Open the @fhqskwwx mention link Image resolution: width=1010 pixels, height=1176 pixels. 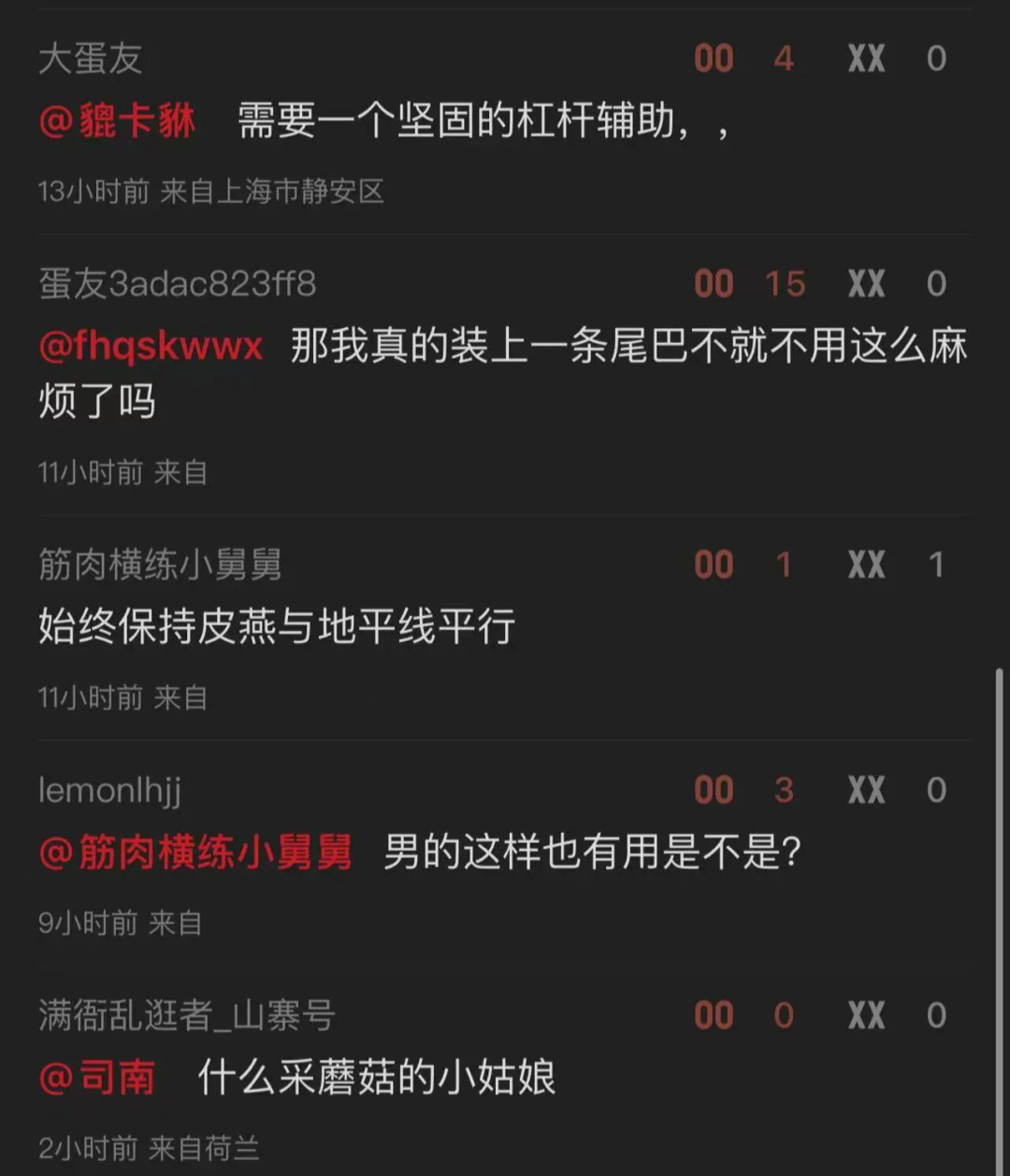click(151, 347)
